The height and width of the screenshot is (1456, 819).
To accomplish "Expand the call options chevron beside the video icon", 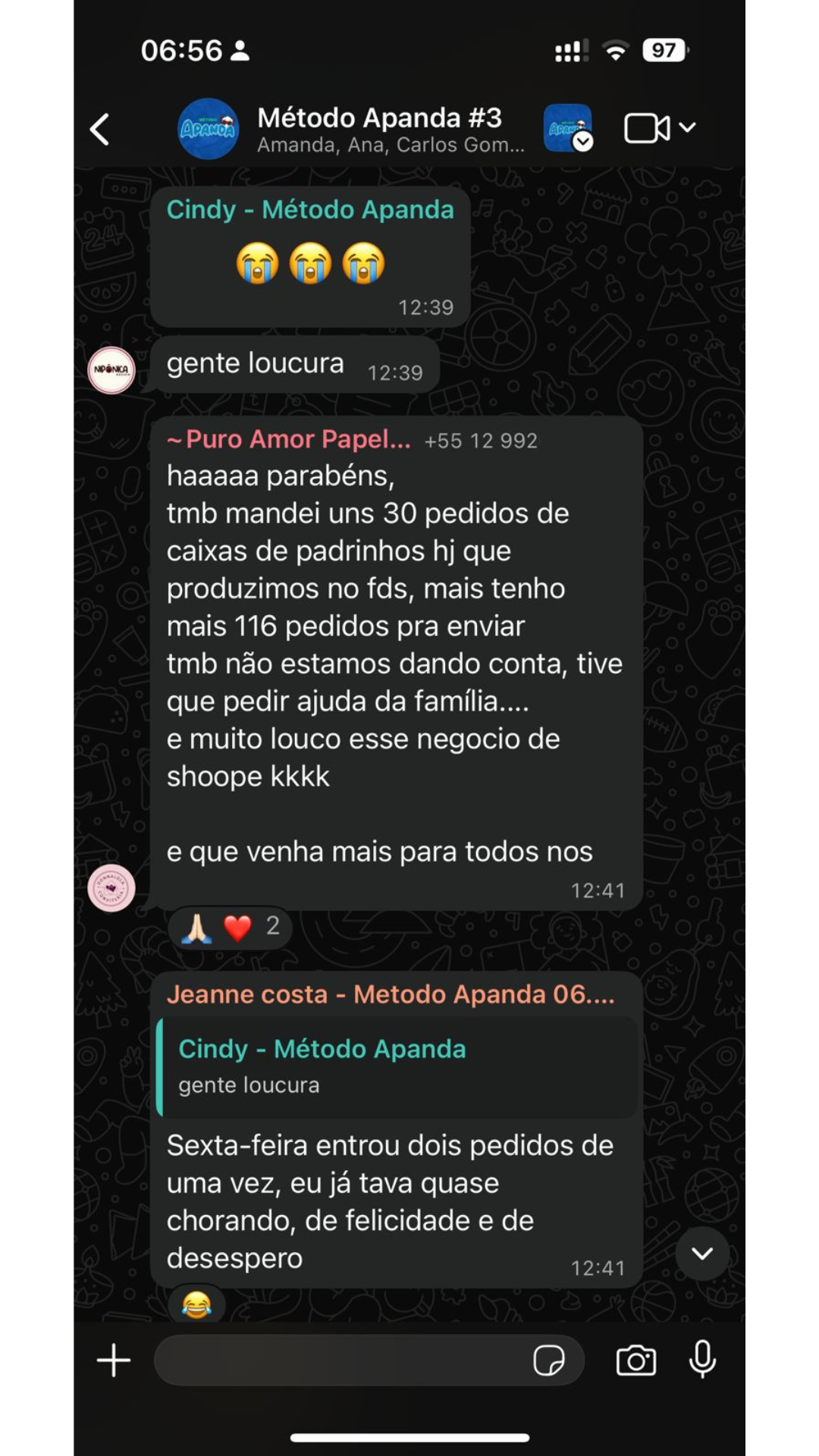I will [x=686, y=129].
